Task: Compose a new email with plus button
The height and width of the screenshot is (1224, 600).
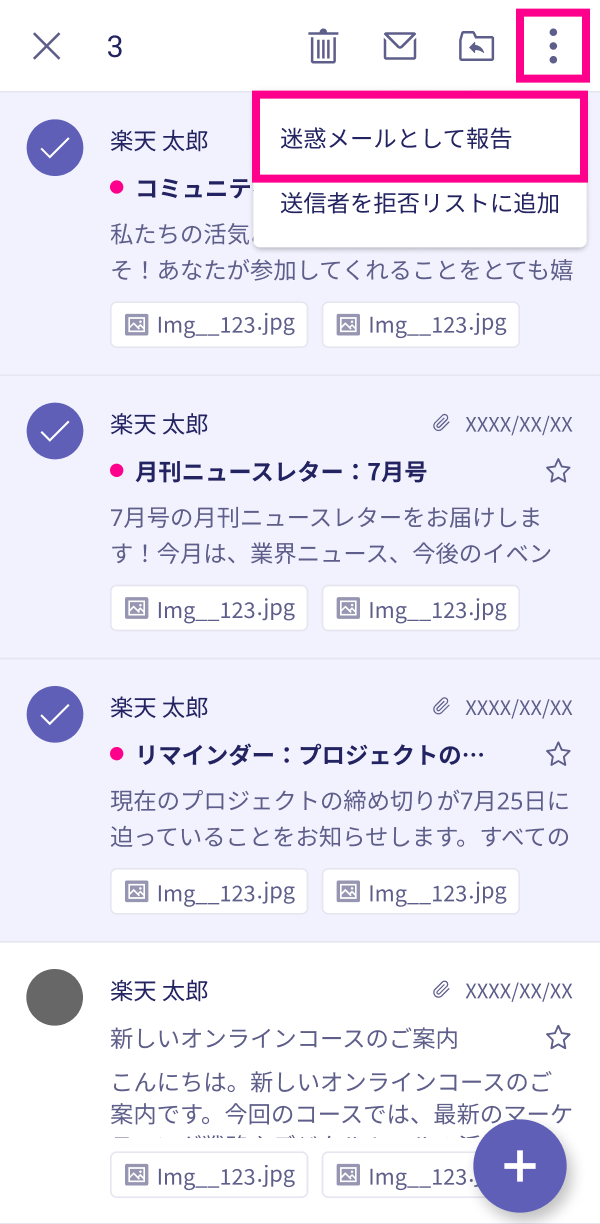Action: (520, 1166)
